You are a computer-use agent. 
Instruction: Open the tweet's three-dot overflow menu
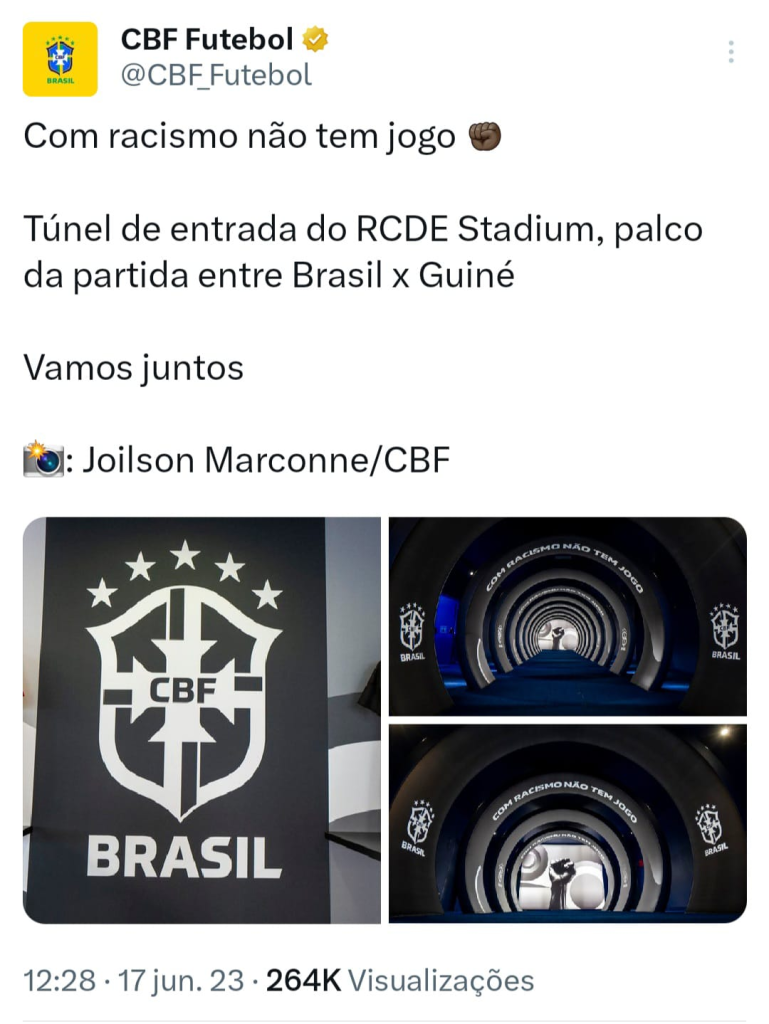tap(731, 52)
